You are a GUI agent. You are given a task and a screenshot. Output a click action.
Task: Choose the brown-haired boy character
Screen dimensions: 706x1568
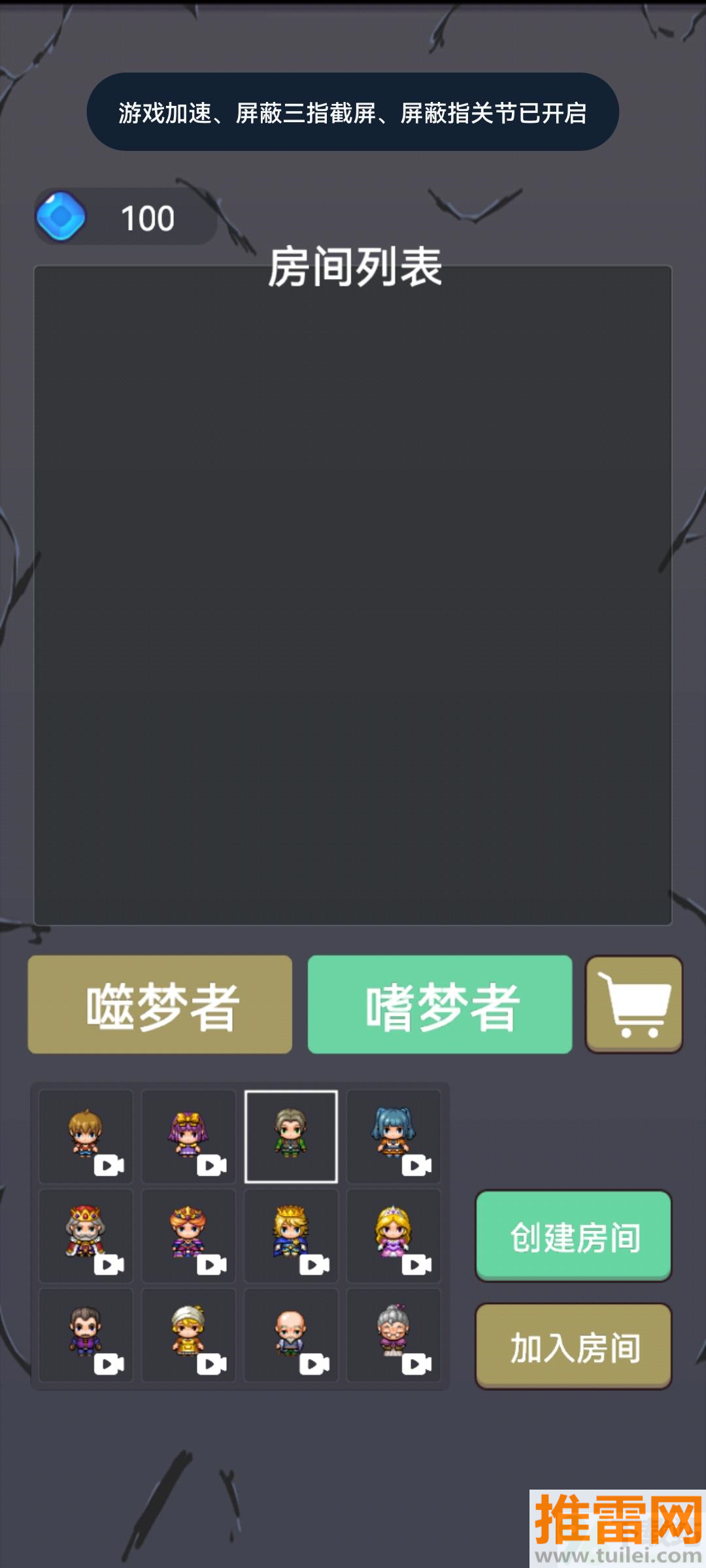point(86,1136)
